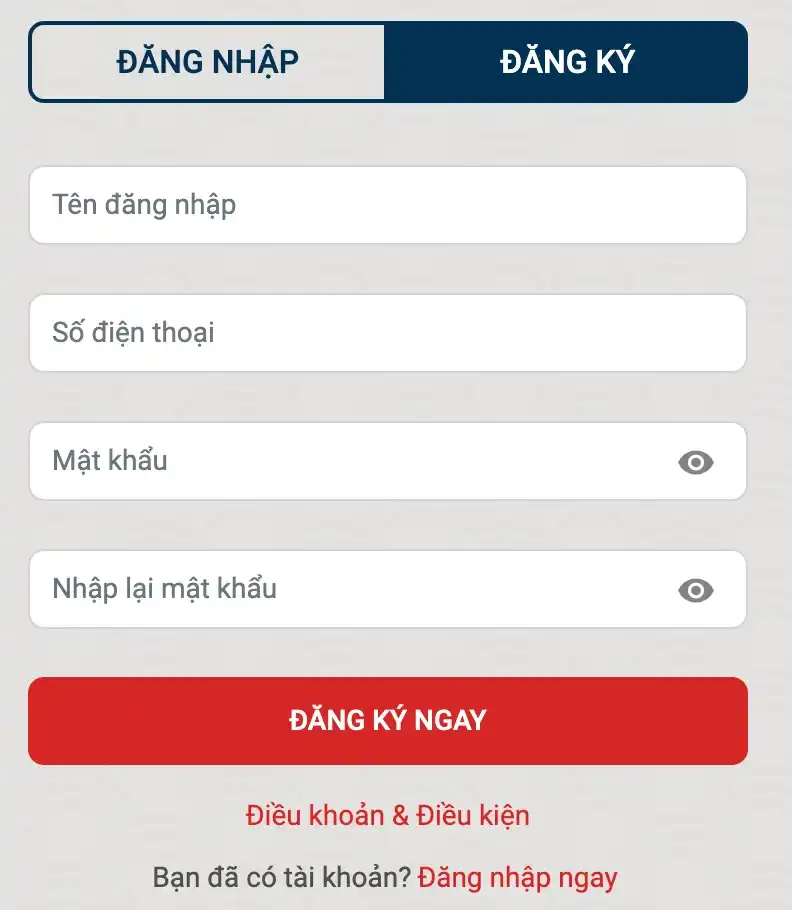
Task: Click the eye icon beside Nhập lại mật khẩu
Action: [694, 589]
